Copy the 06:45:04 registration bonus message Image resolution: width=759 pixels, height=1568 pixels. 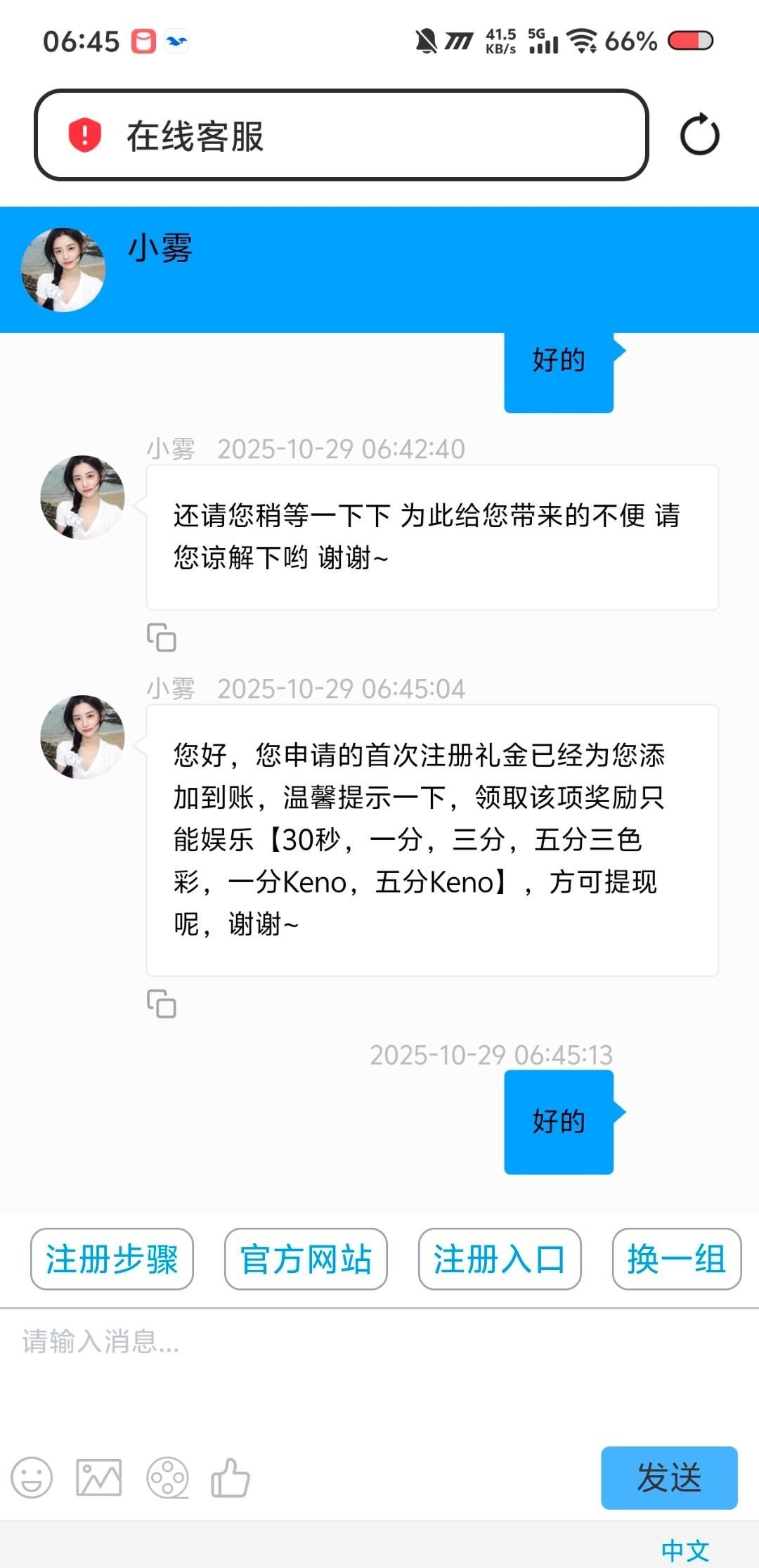[x=161, y=1004]
